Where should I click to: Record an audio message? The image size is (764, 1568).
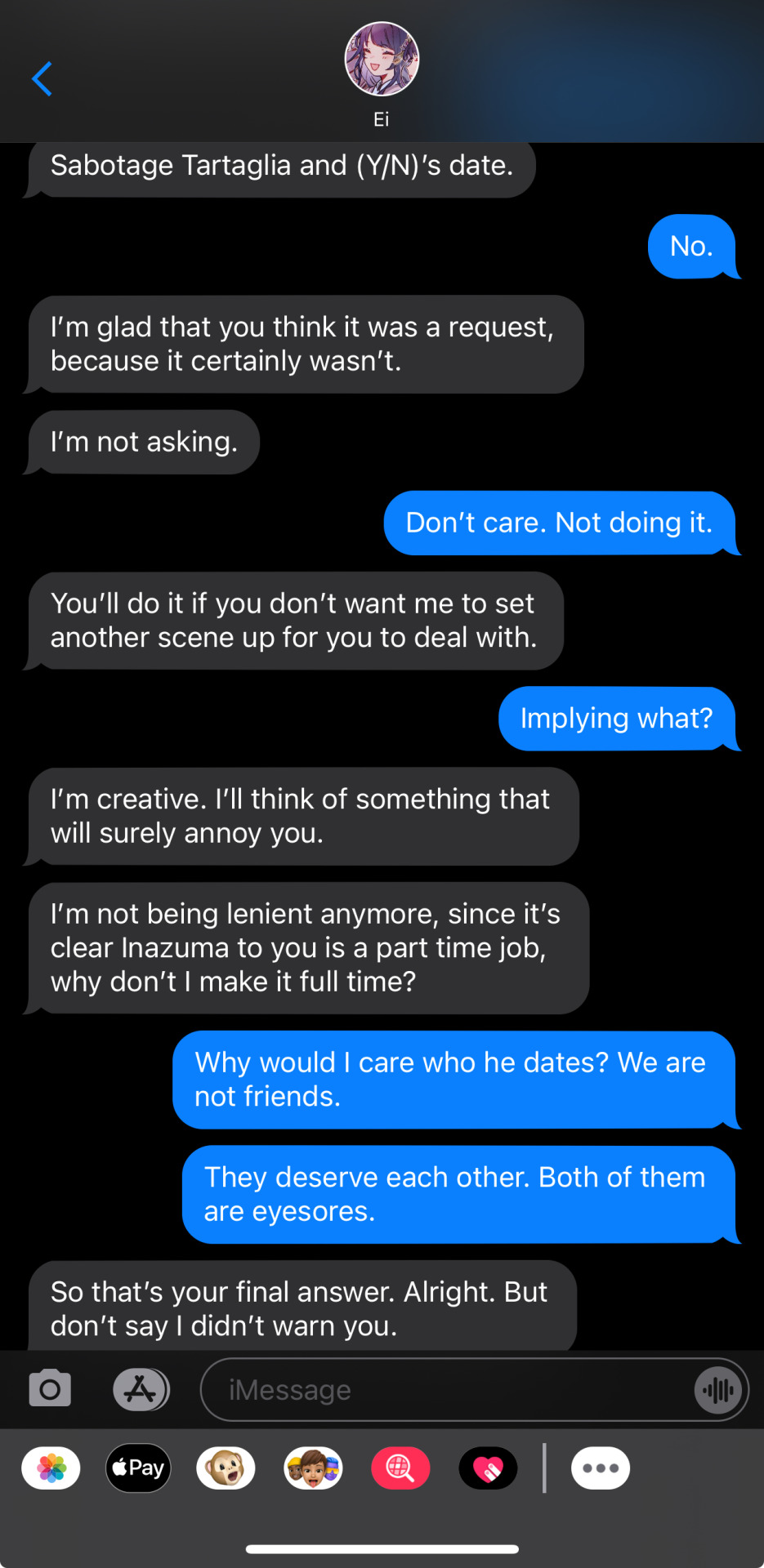[x=718, y=1389]
